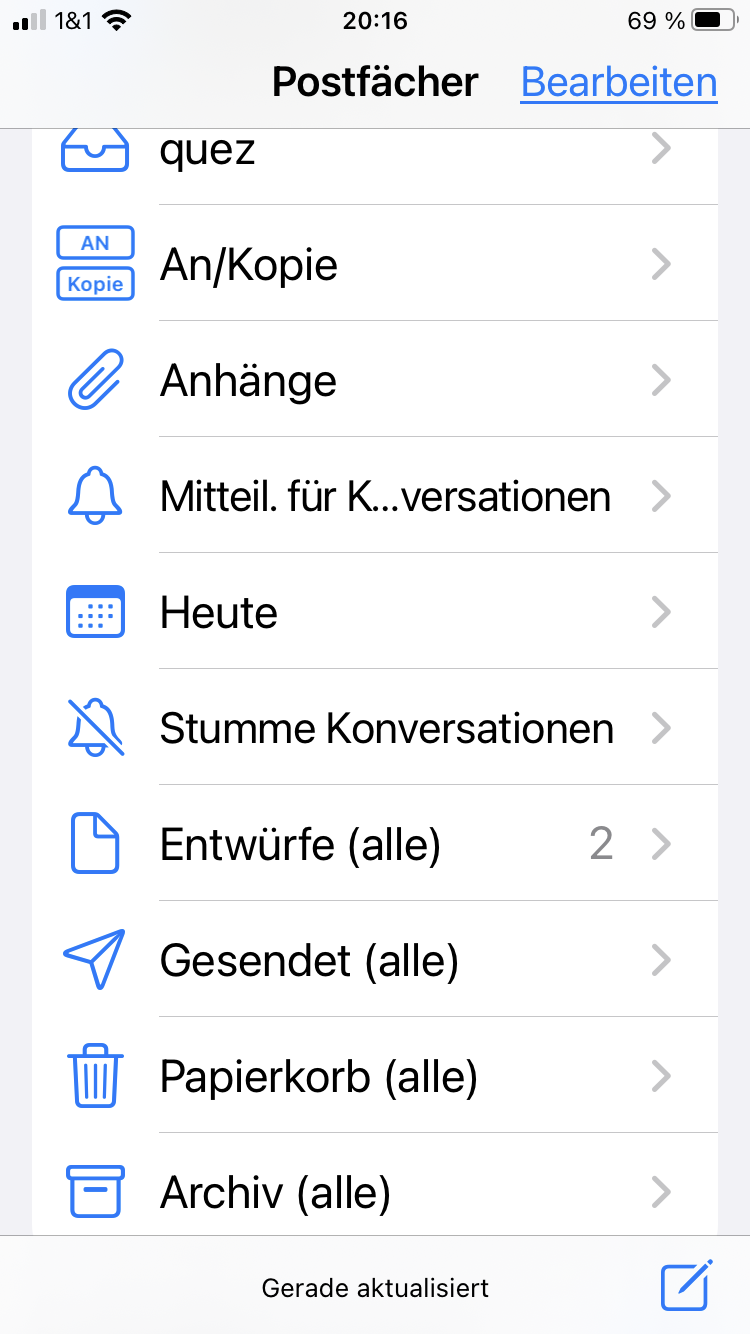
Task: Tap Bearbeiten to edit mailboxes
Action: point(619,82)
